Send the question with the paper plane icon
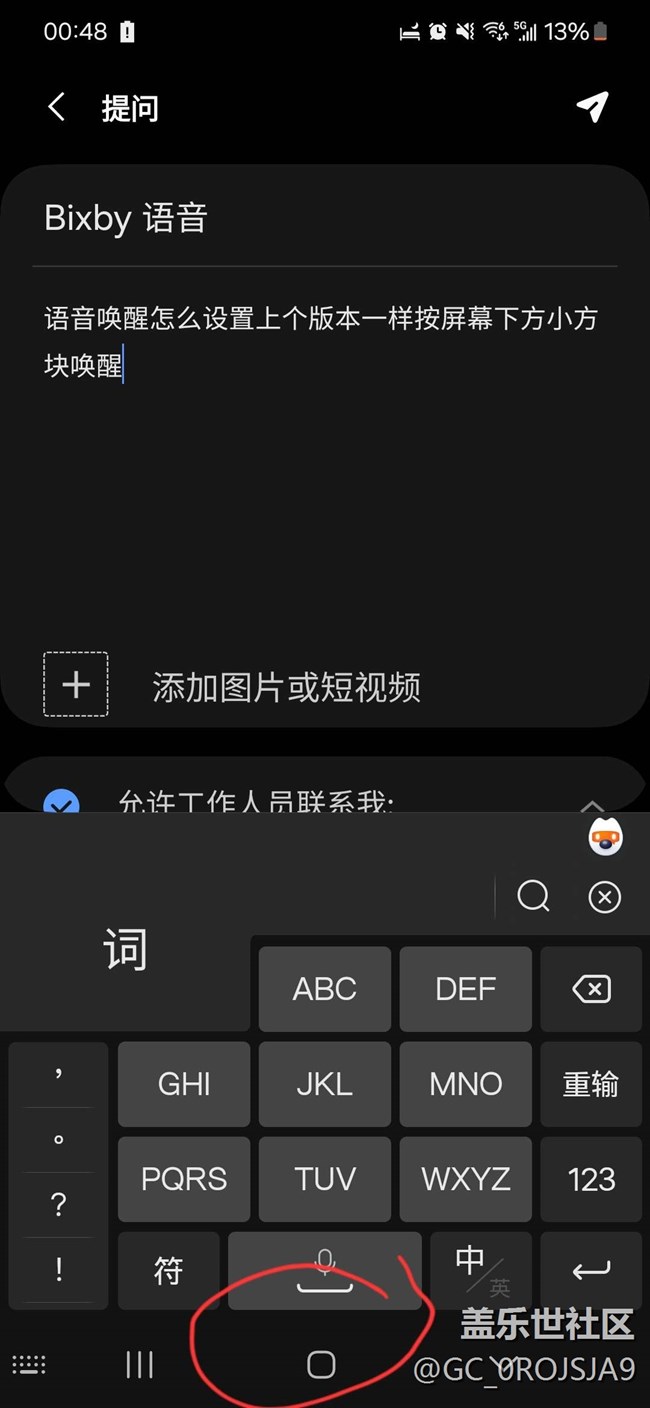650x1408 pixels. (x=592, y=107)
